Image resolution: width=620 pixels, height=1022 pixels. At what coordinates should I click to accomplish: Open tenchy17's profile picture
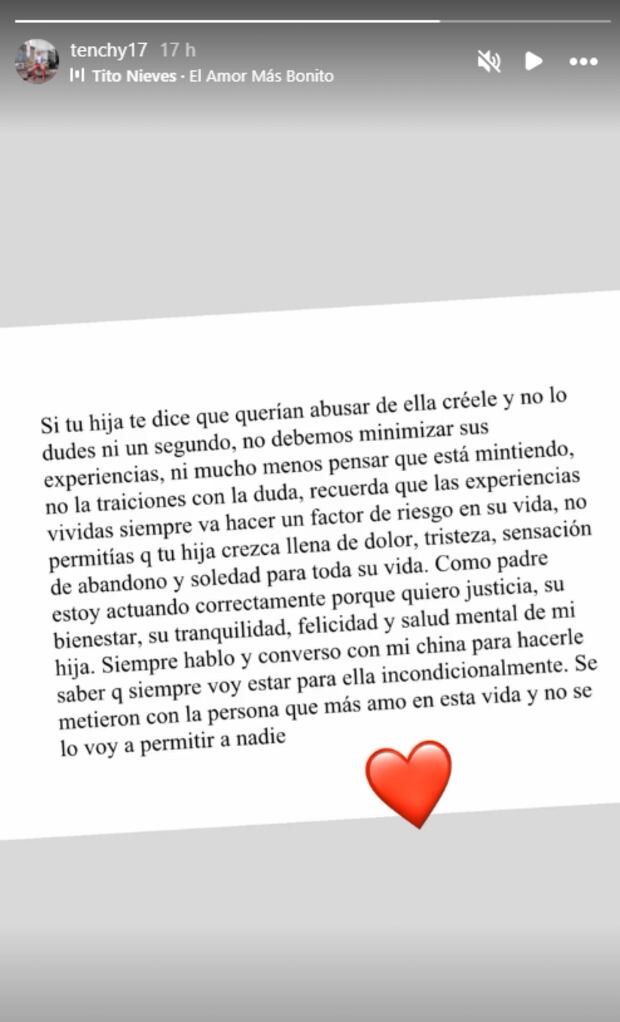pos(37,62)
